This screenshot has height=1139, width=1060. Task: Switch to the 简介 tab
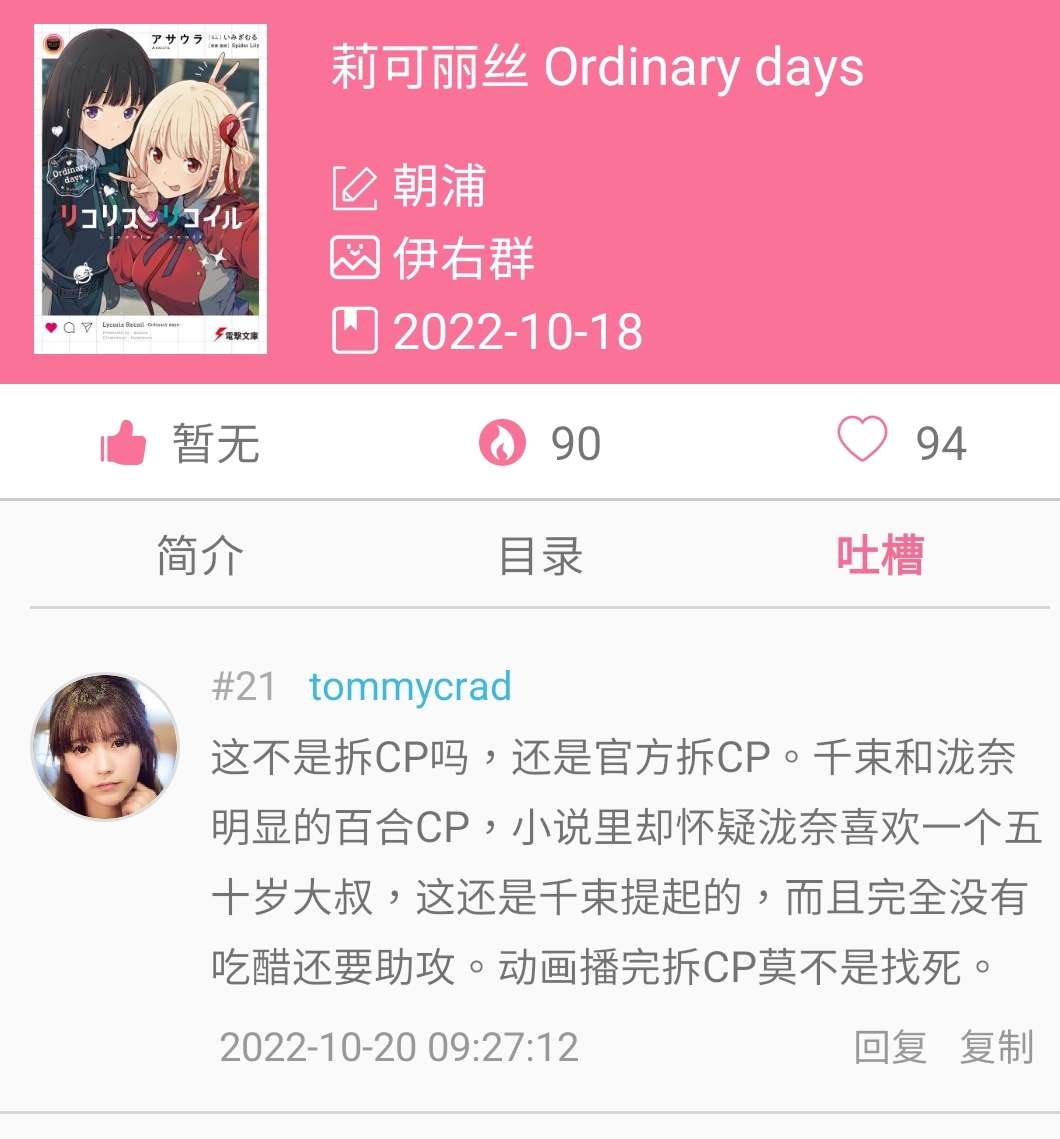click(x=200, y=556)
